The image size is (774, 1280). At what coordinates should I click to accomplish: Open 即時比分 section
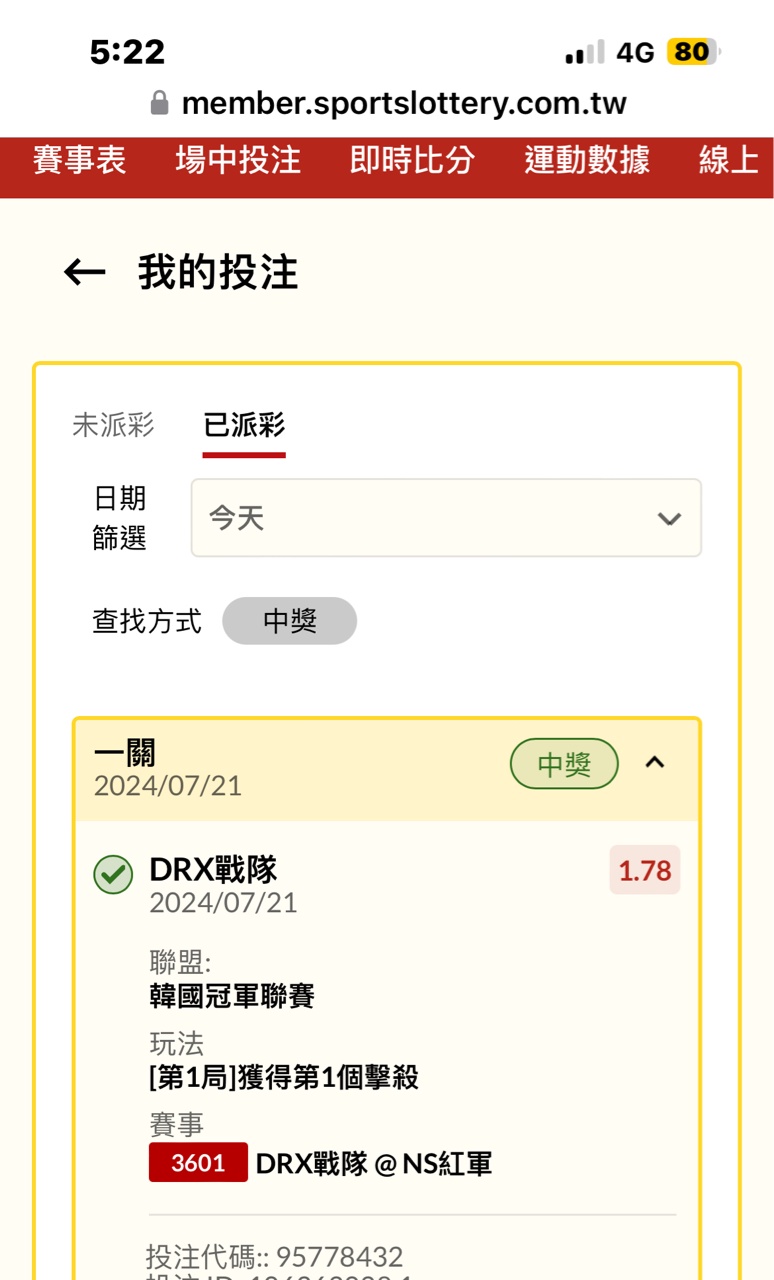(x=412, y=160)
